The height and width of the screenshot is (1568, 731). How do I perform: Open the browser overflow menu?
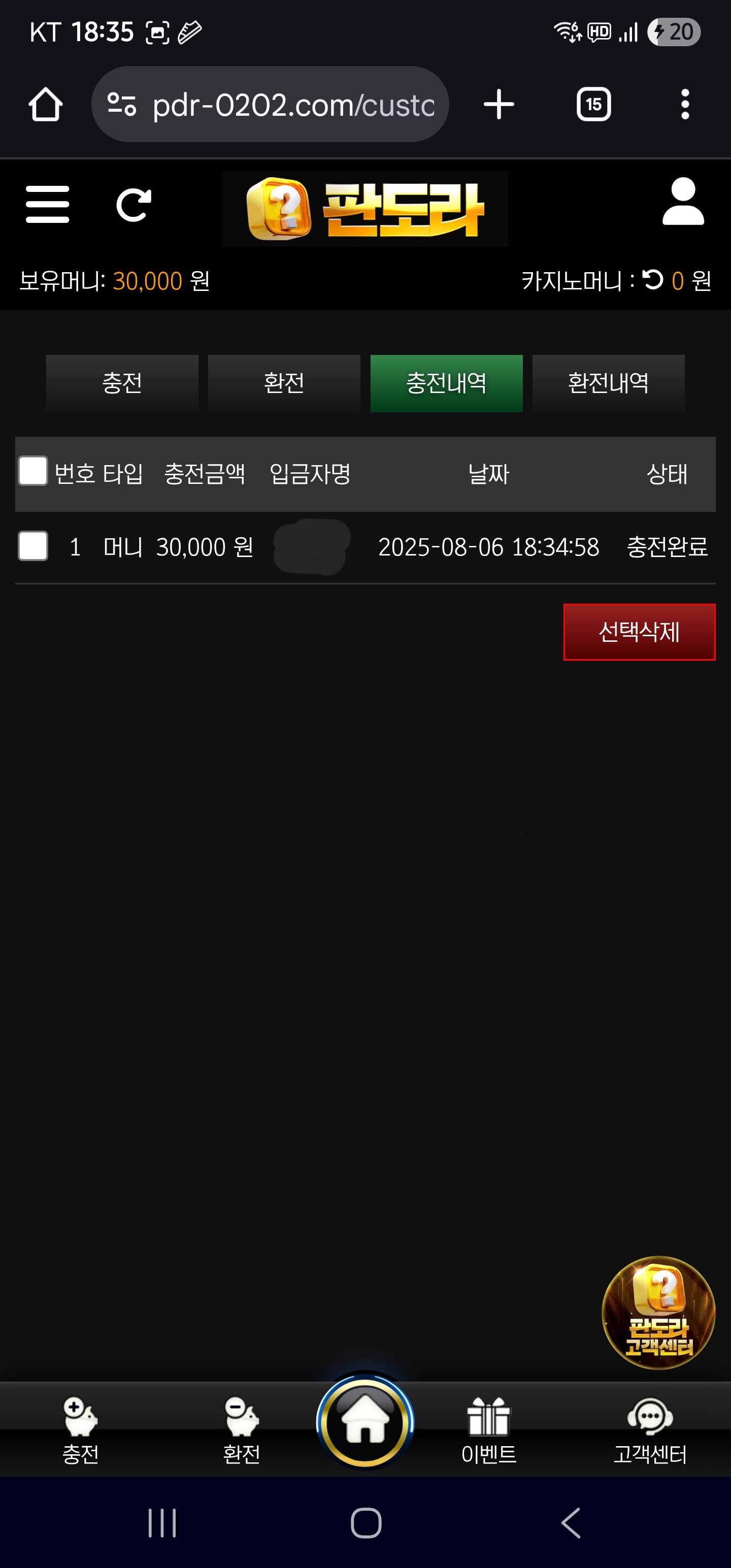[x=685, y=105]
